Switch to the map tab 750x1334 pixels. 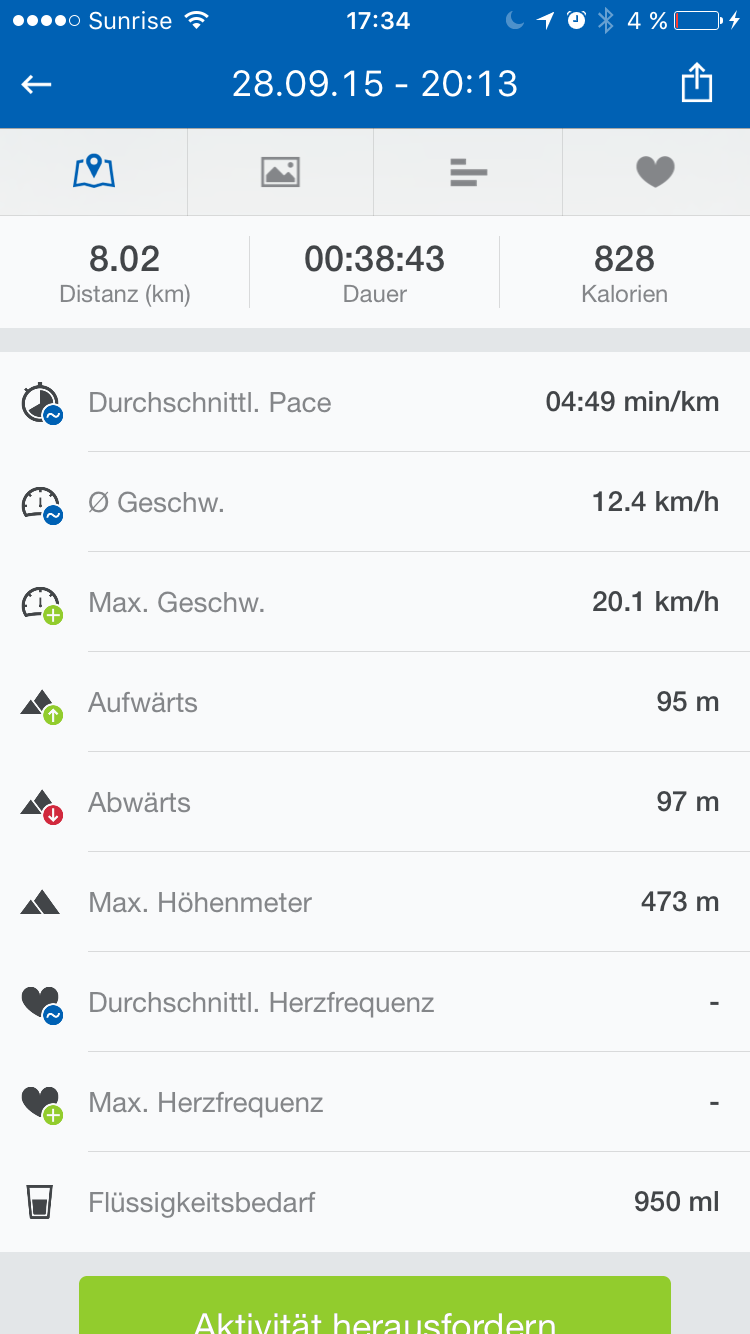pyautogui.click(x=94, y=172)
